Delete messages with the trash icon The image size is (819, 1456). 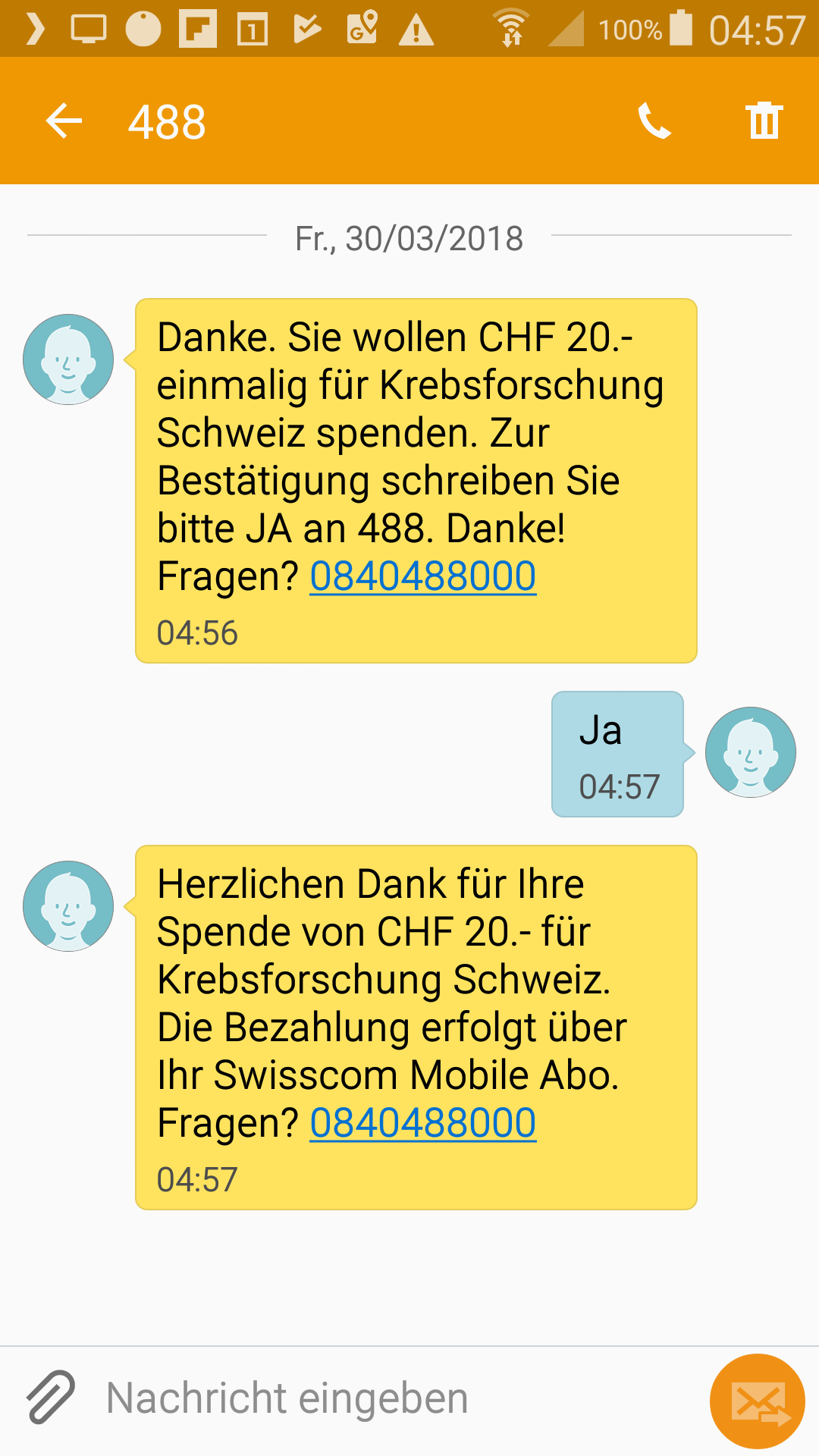(x=764, y=121)
